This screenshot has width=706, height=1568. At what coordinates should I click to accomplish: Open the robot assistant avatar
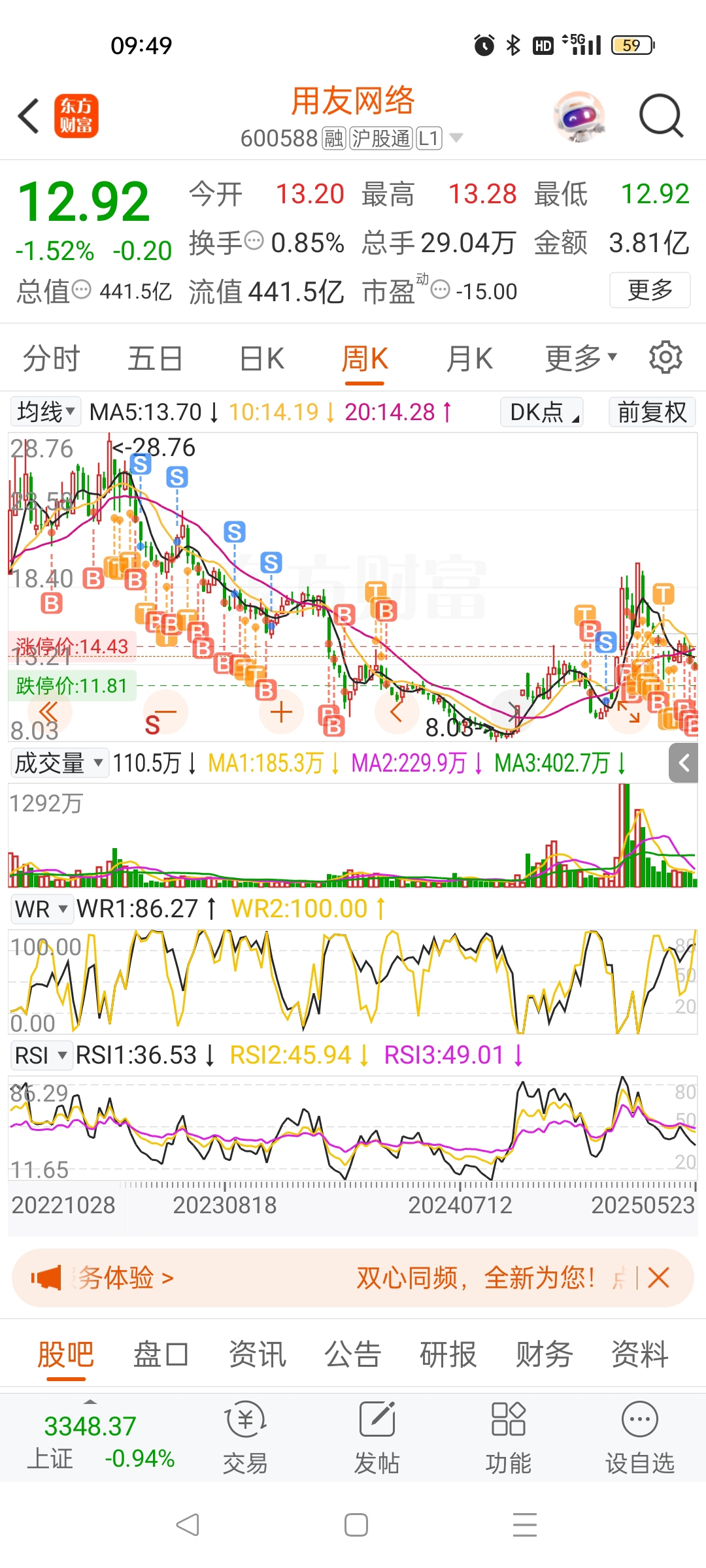[x=579, y=116]
